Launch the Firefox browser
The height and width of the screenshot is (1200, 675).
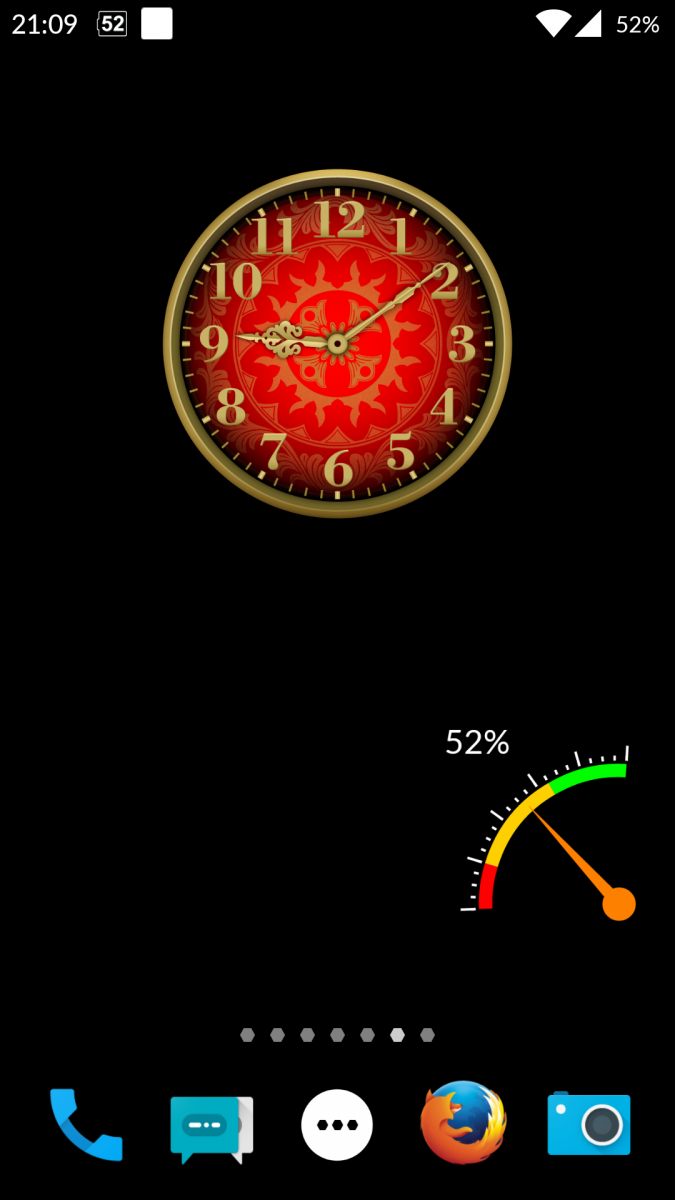[463, 1123]
